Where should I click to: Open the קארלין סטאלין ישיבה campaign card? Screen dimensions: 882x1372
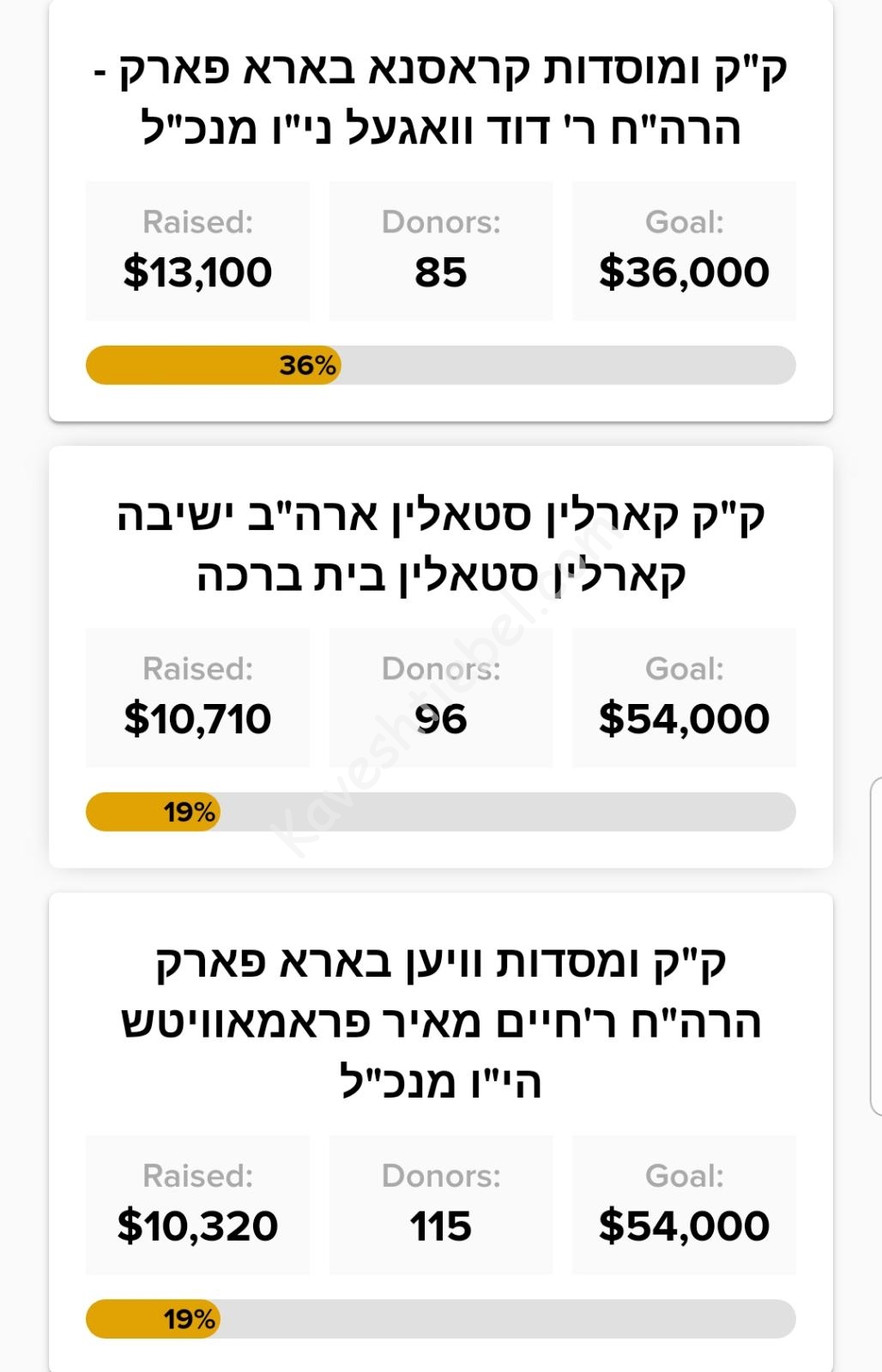(440, 545)
